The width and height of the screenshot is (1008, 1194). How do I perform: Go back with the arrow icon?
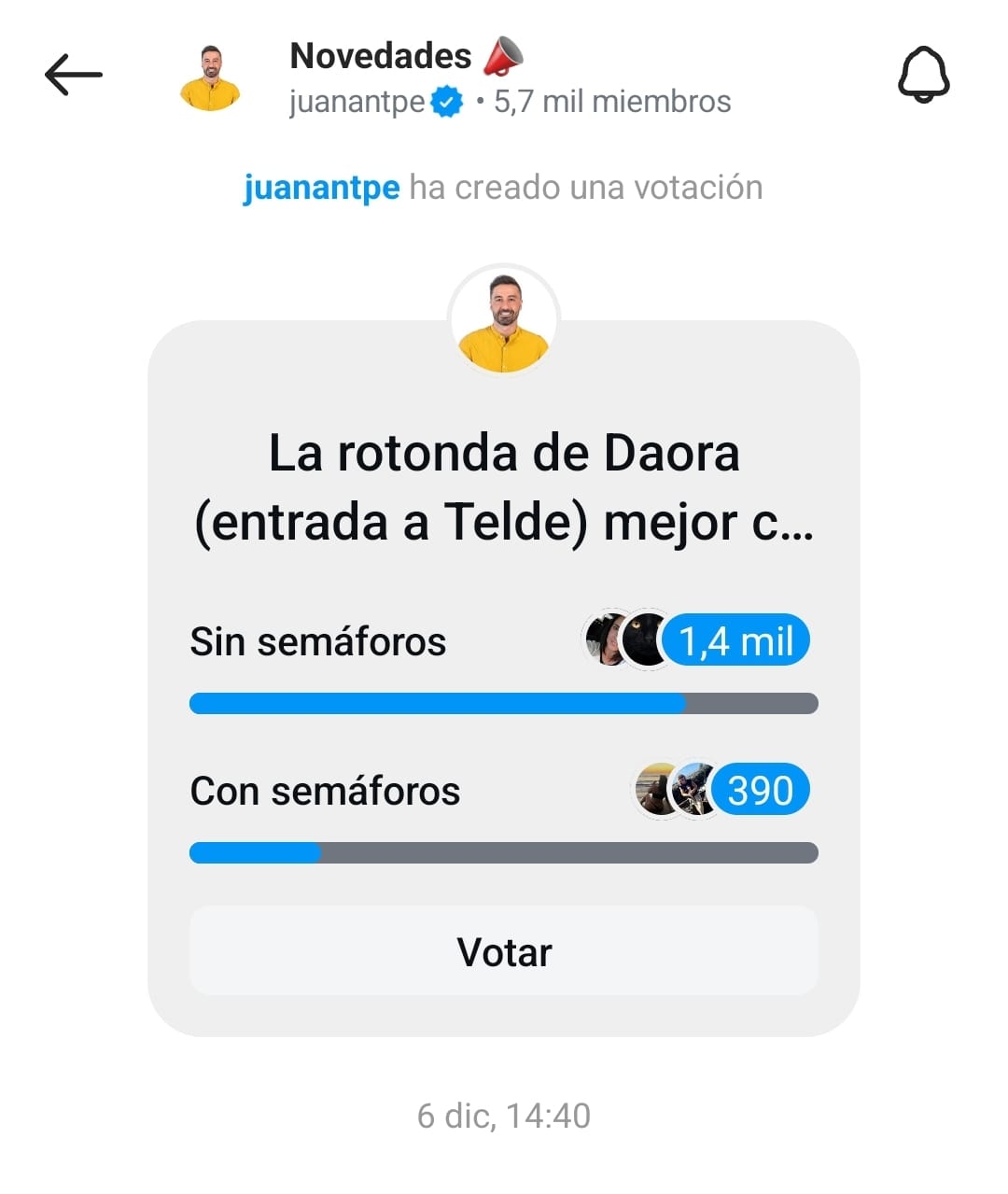(x=73, y=75)
